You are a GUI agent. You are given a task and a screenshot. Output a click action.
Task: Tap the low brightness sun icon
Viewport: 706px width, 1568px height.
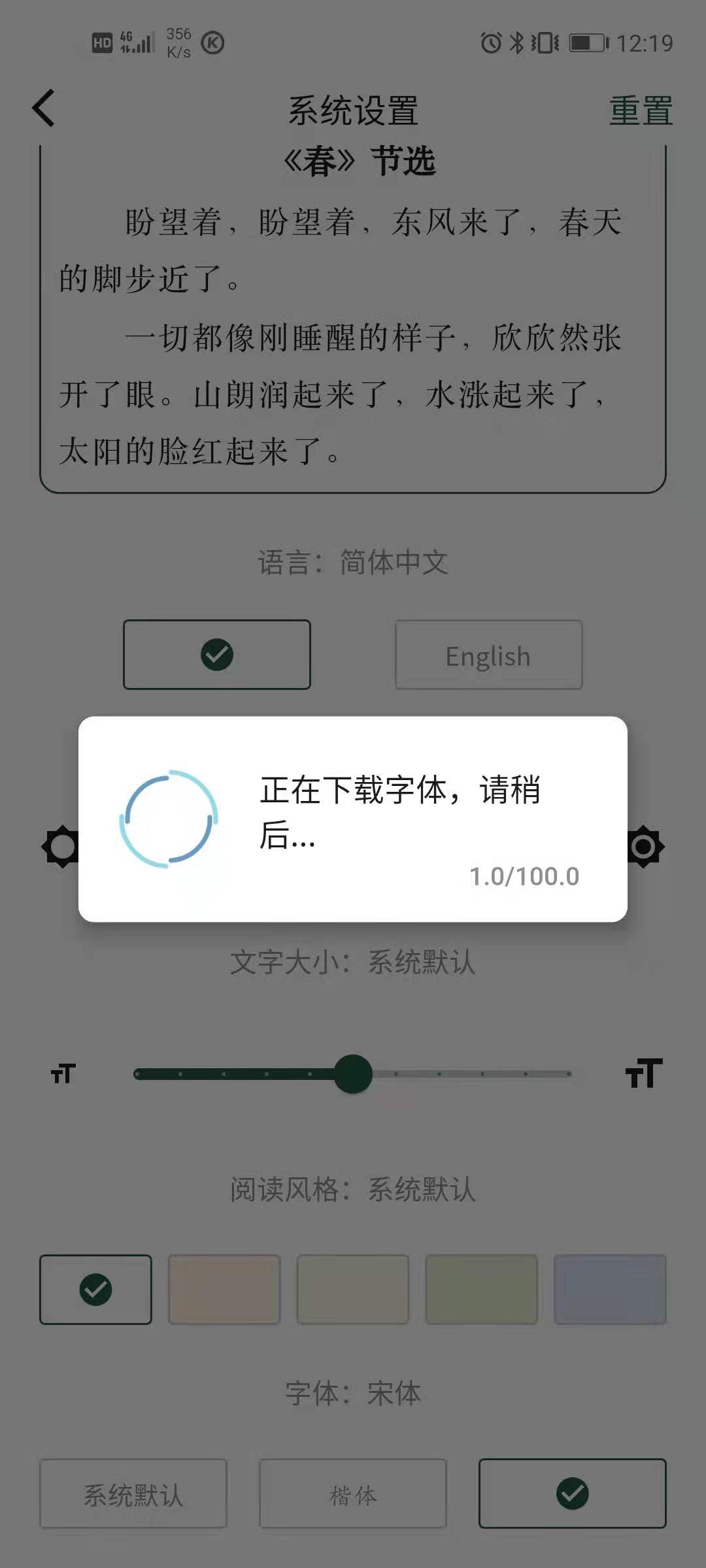(60, 847)
